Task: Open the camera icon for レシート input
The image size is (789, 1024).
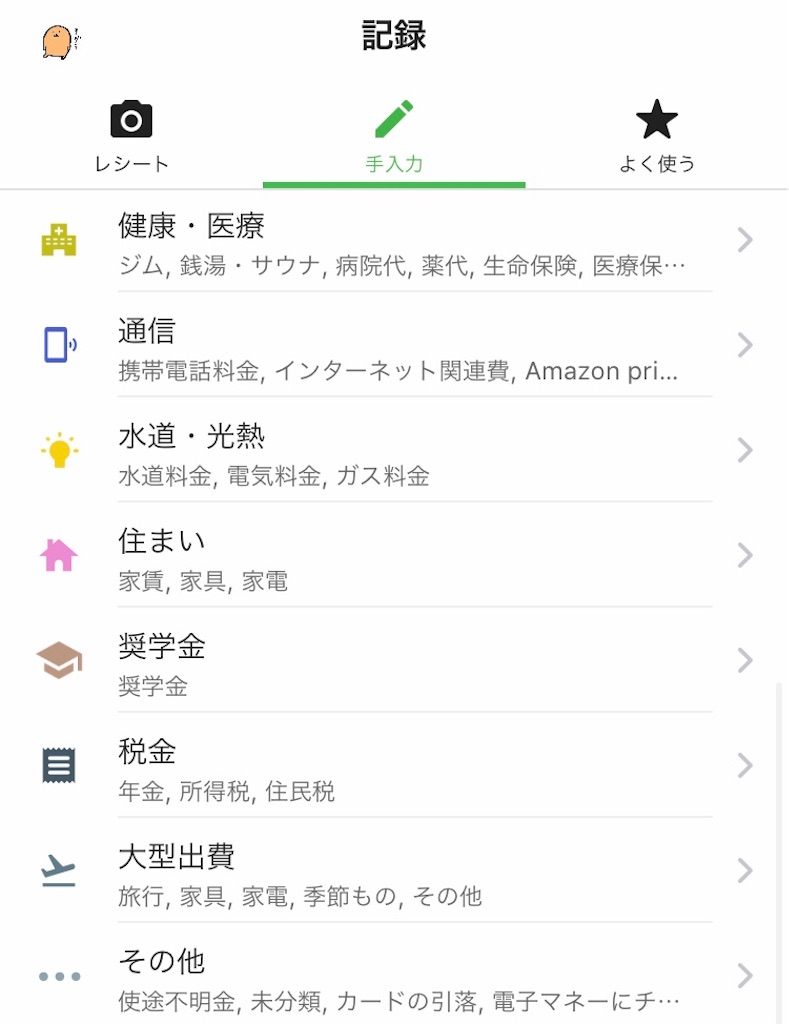Action: 131,118
